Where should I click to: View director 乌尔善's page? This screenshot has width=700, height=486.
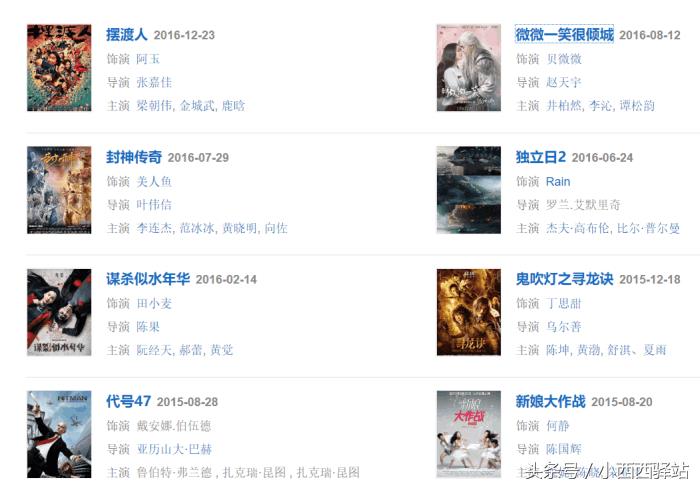563,327
